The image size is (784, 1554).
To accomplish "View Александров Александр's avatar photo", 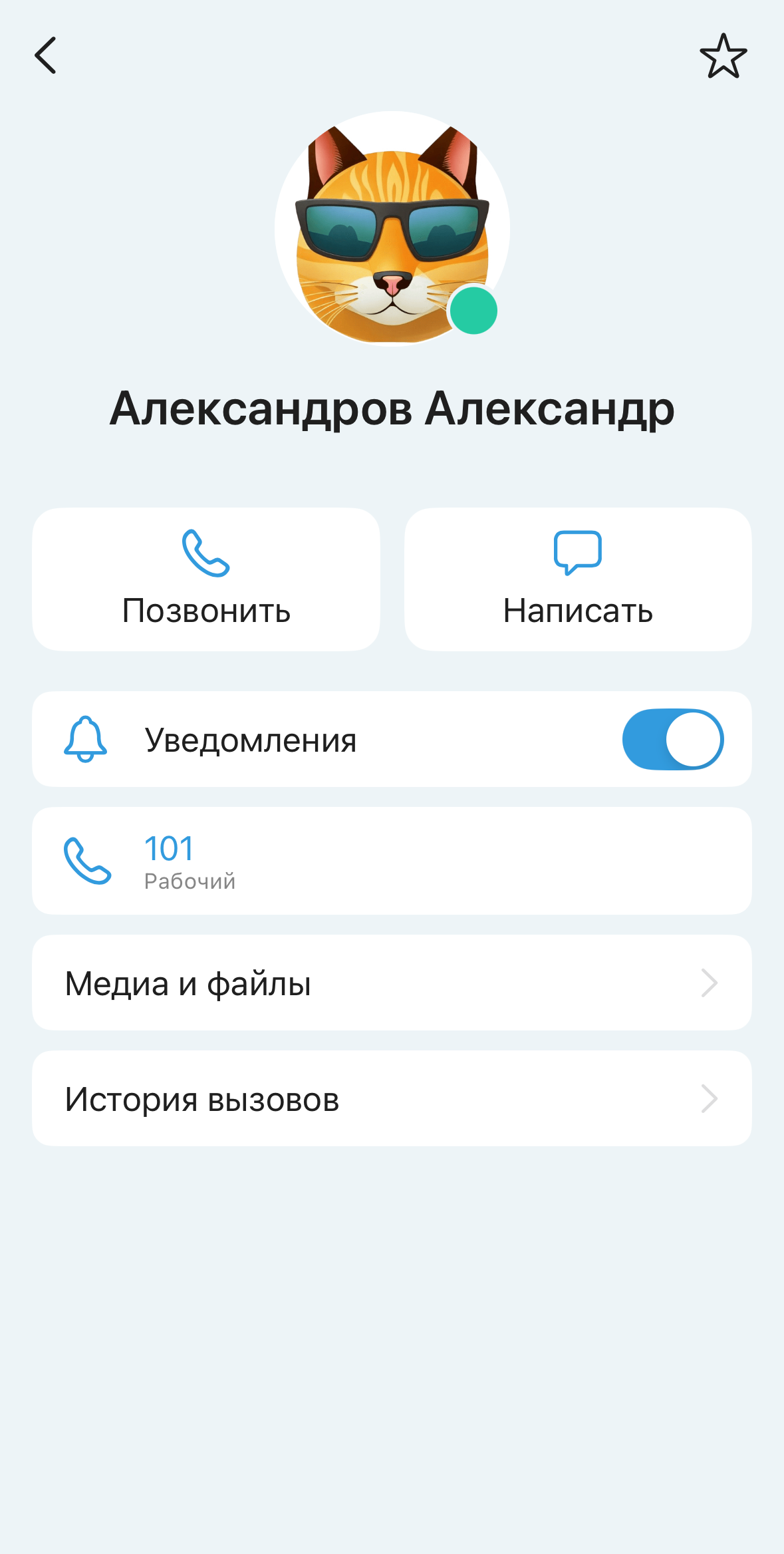I will pyautogui.click(x=392, y=229).
